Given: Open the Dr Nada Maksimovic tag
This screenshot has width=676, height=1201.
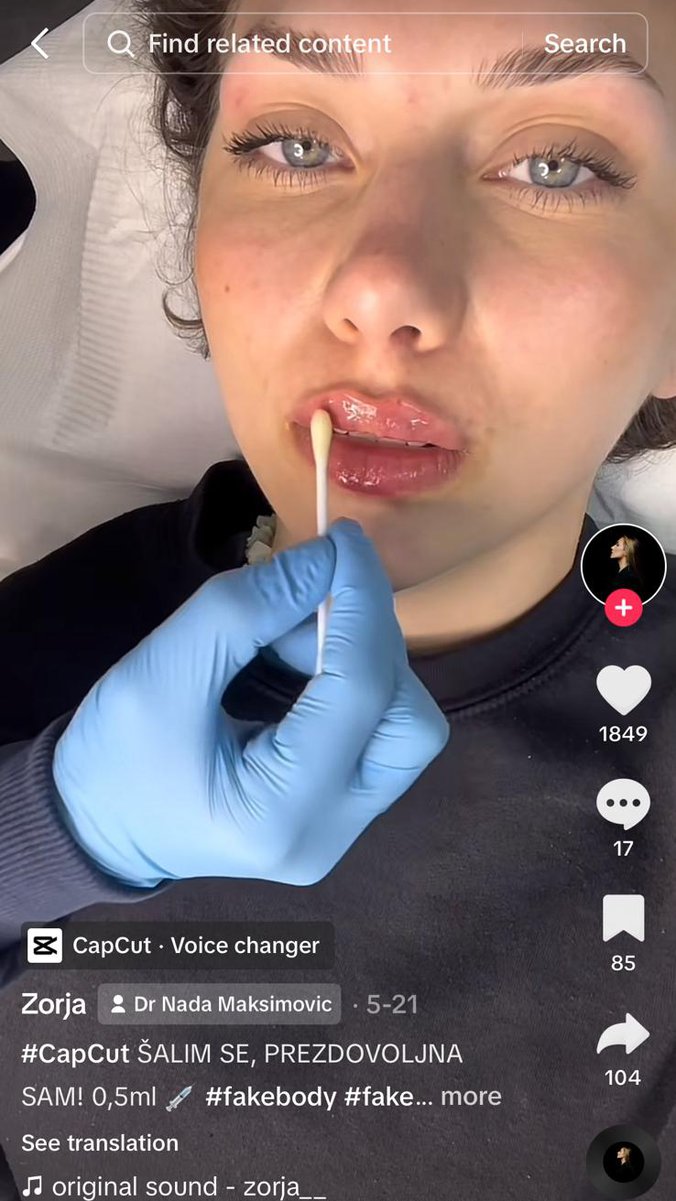Looking at the screenshot, I should (219, 1004).
